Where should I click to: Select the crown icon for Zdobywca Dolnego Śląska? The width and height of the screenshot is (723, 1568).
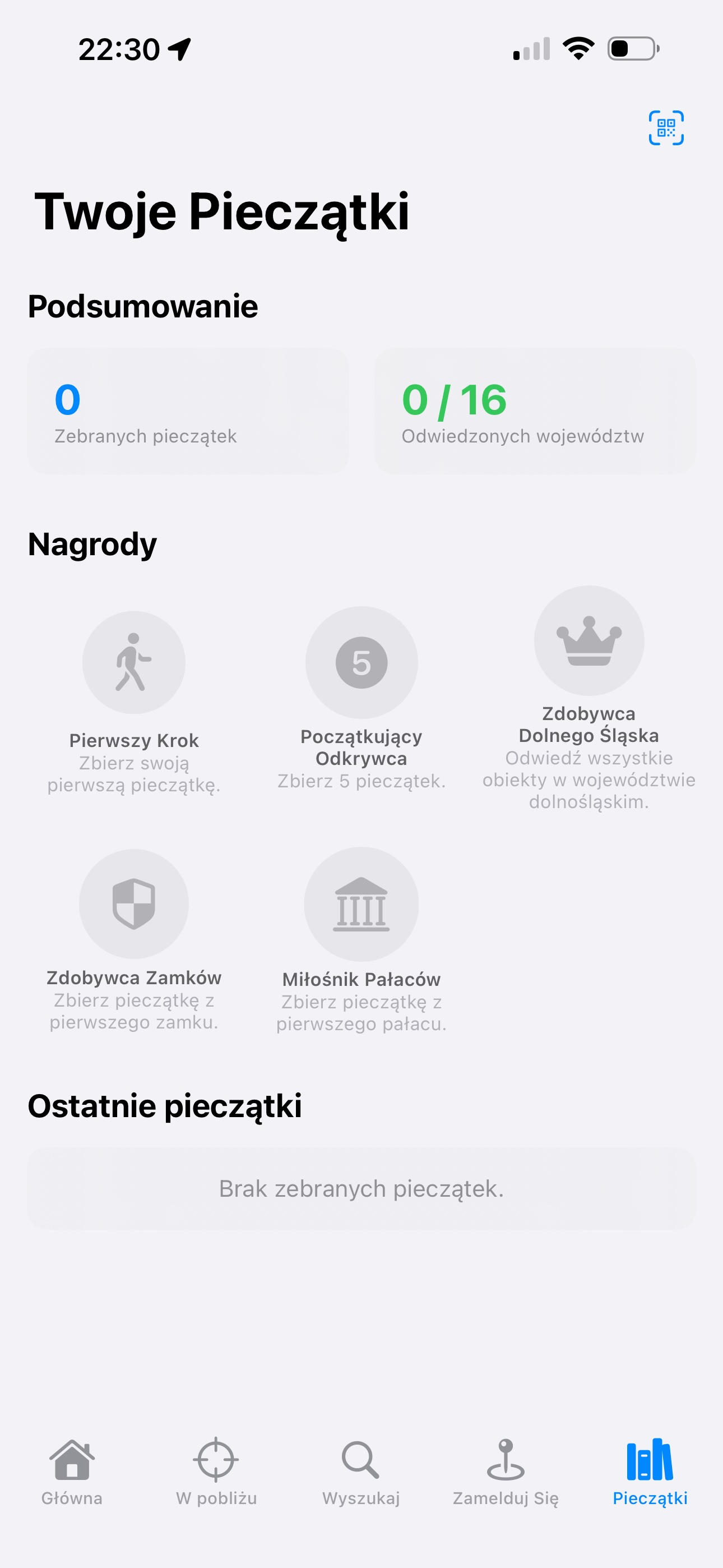tap(588, 641)
